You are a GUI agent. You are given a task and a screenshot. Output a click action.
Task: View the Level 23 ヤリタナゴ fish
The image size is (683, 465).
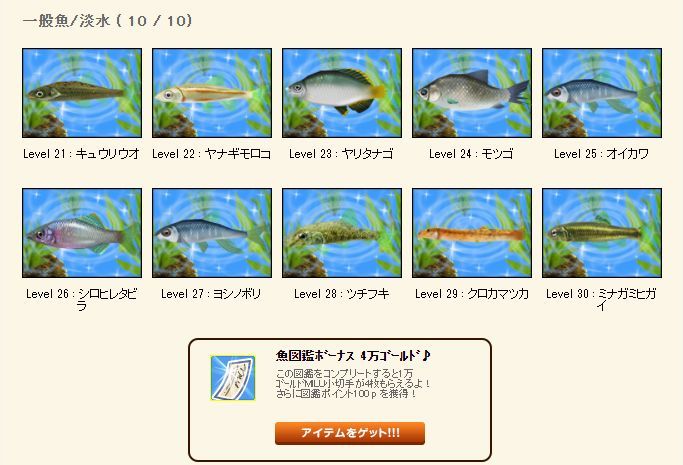click(x=342, y=93)
